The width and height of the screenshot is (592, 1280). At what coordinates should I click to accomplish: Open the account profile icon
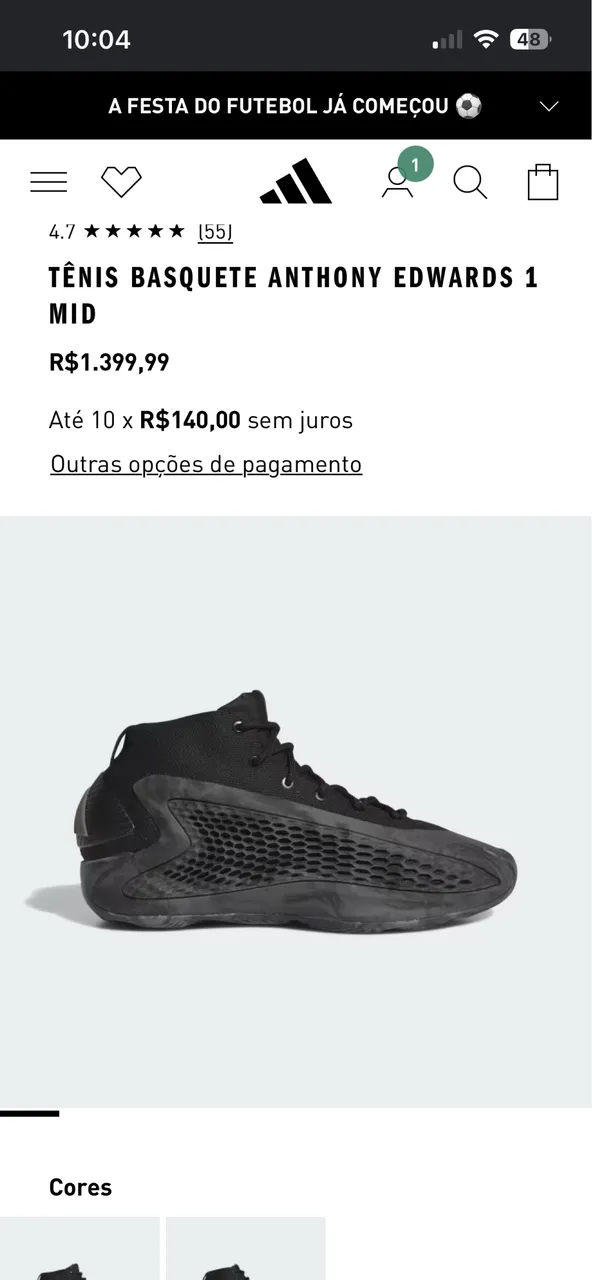(398, 182)
